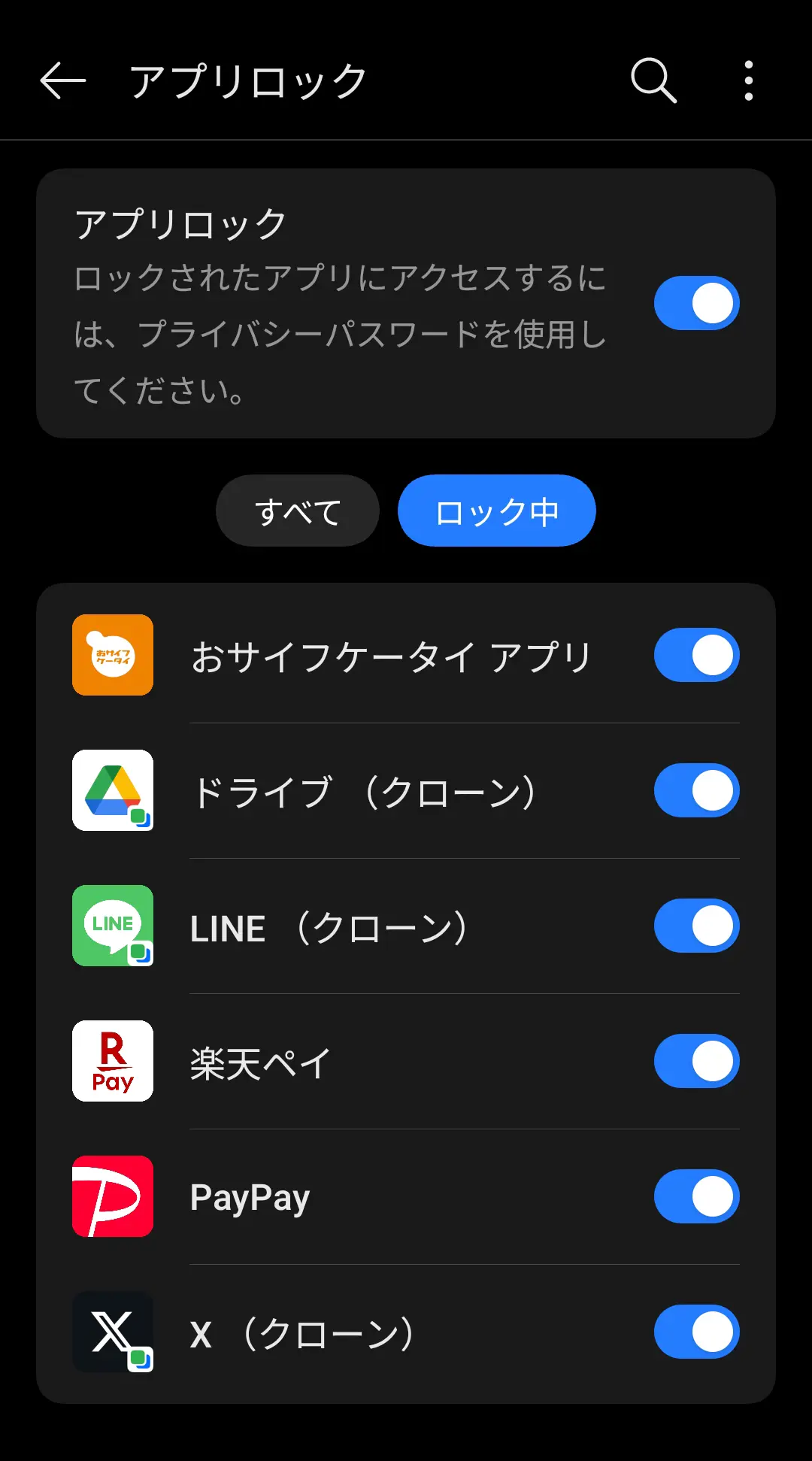Image resolution: width=812 pixels, height=1461 pixels.
Task: Toggle off ドライブ（クローン）lock
Action: [695, 790]
